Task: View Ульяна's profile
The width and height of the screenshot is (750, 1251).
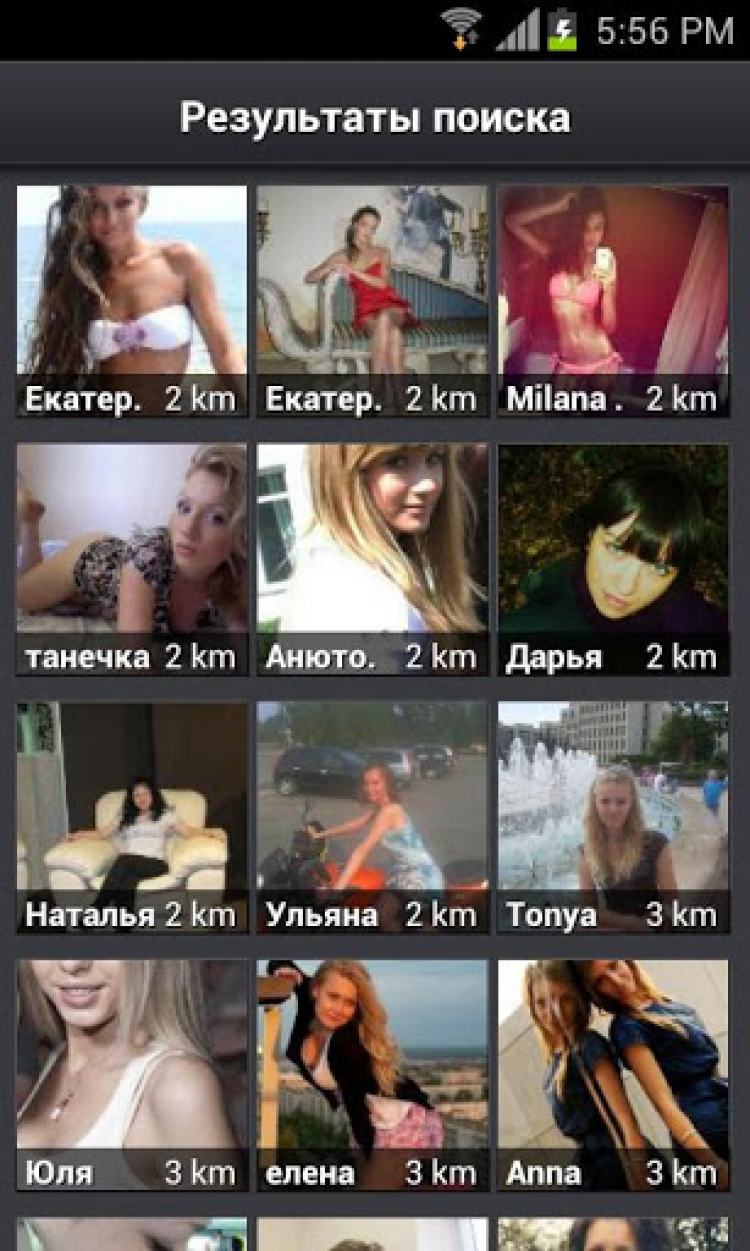Action: [x=372, y=816]
